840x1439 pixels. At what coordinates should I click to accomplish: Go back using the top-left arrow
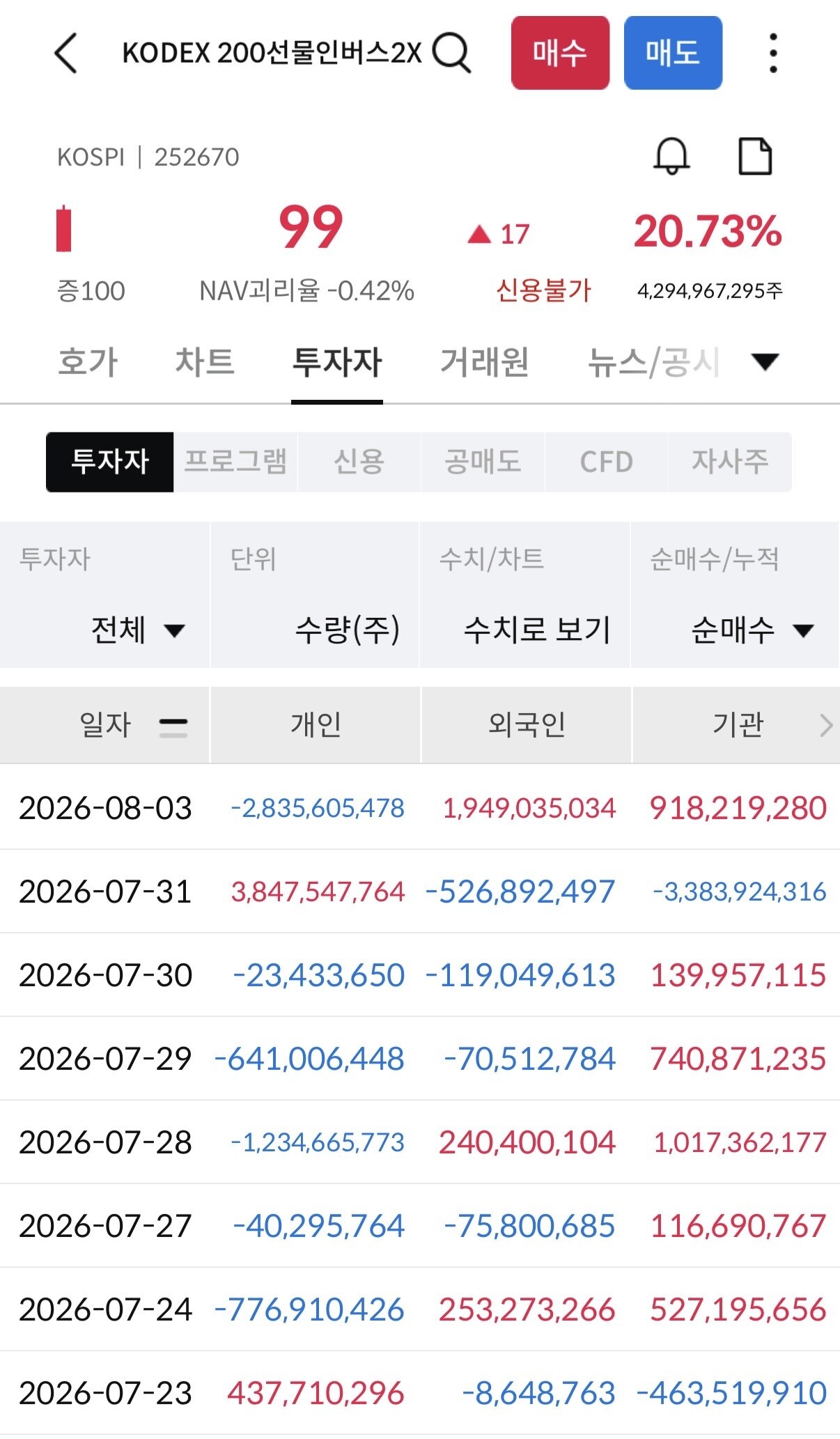[x=65, y=53]
